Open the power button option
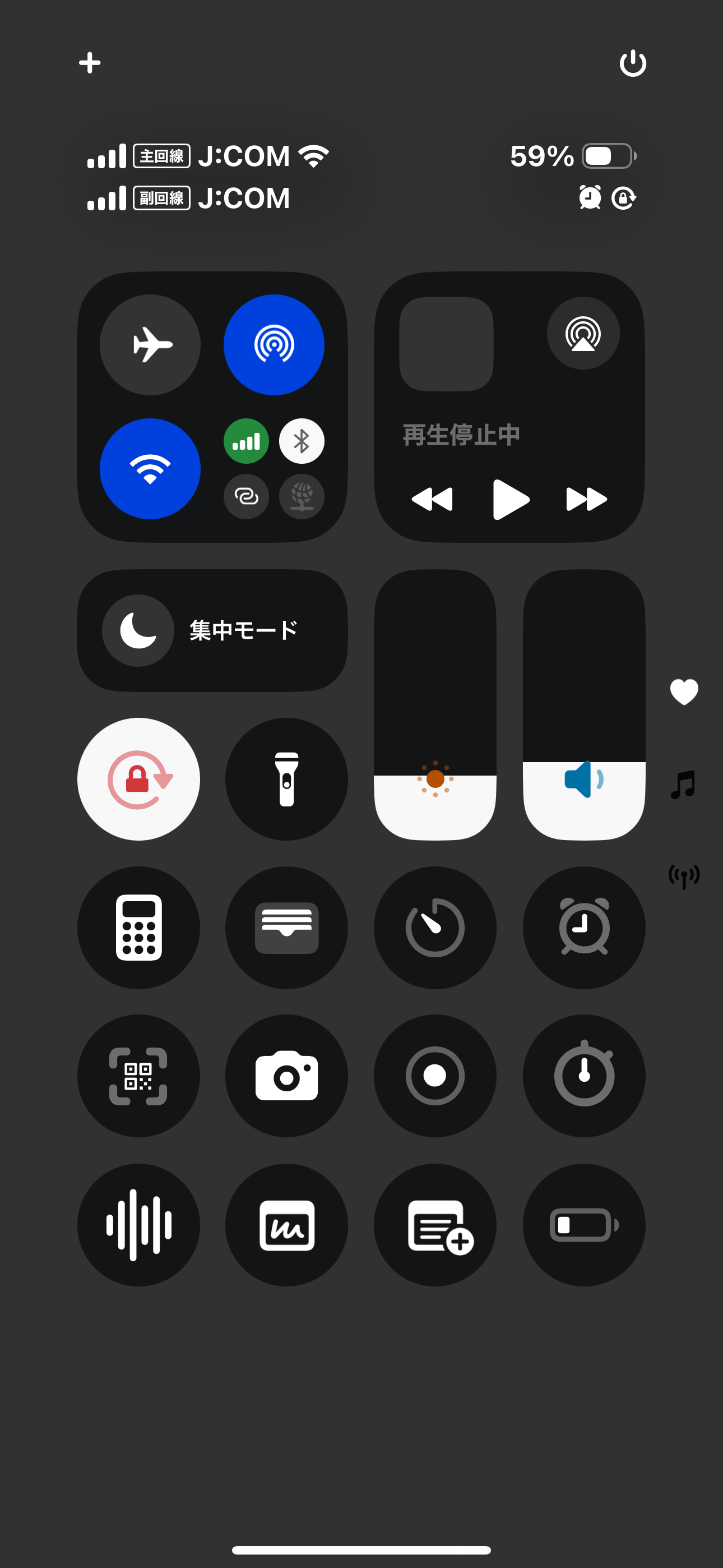The width and height of the screenshot is (723, 1568). pyautogui.click(x=632, y=63)
